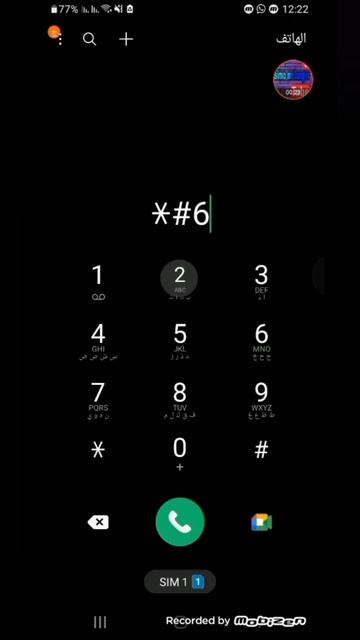Open the floating Mobizen recorder bubble
The width and height of the screenshot is (360, 640).
[293, 80]
